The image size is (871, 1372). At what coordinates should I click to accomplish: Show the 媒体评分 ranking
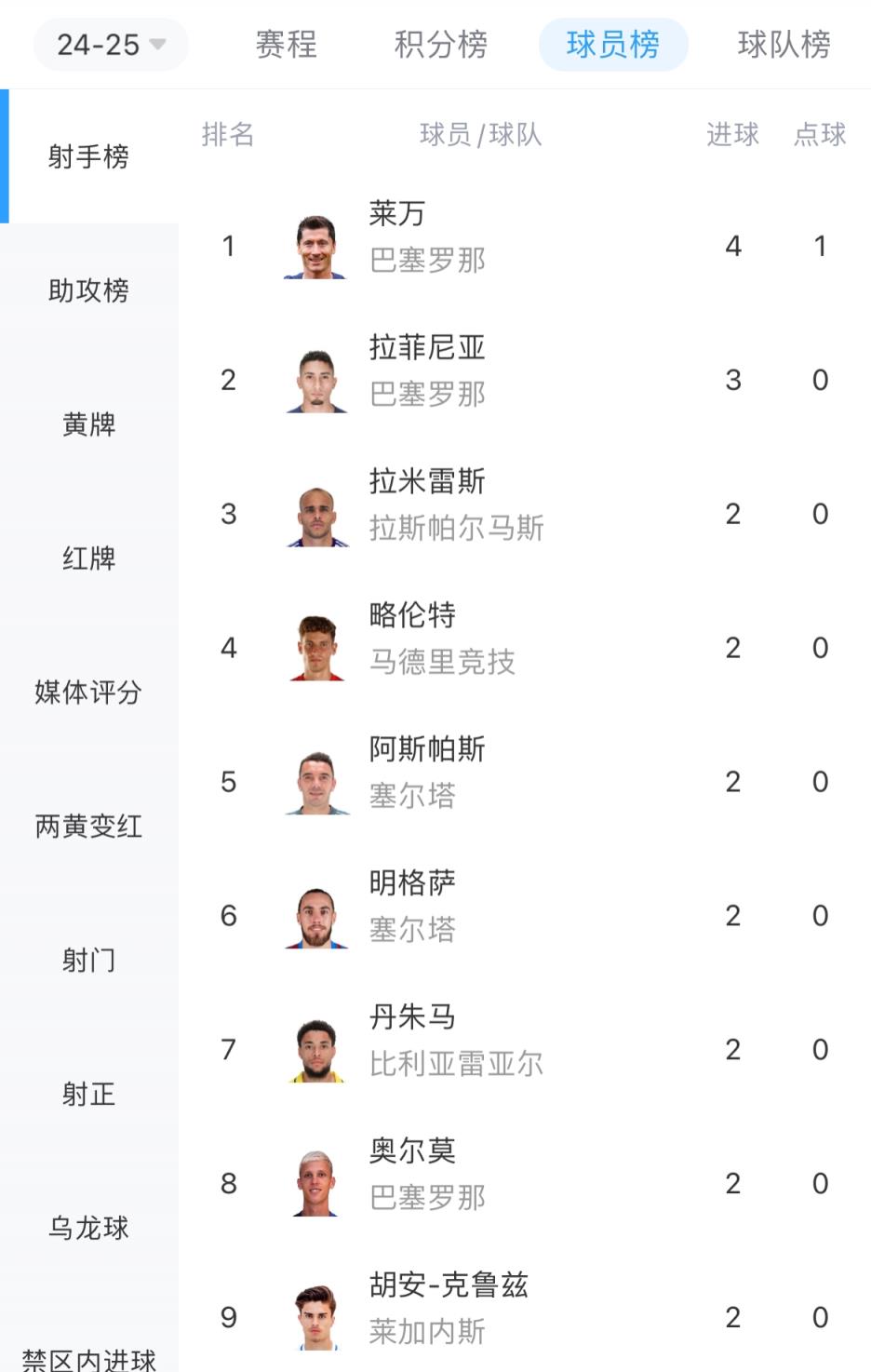pos(88,693)
